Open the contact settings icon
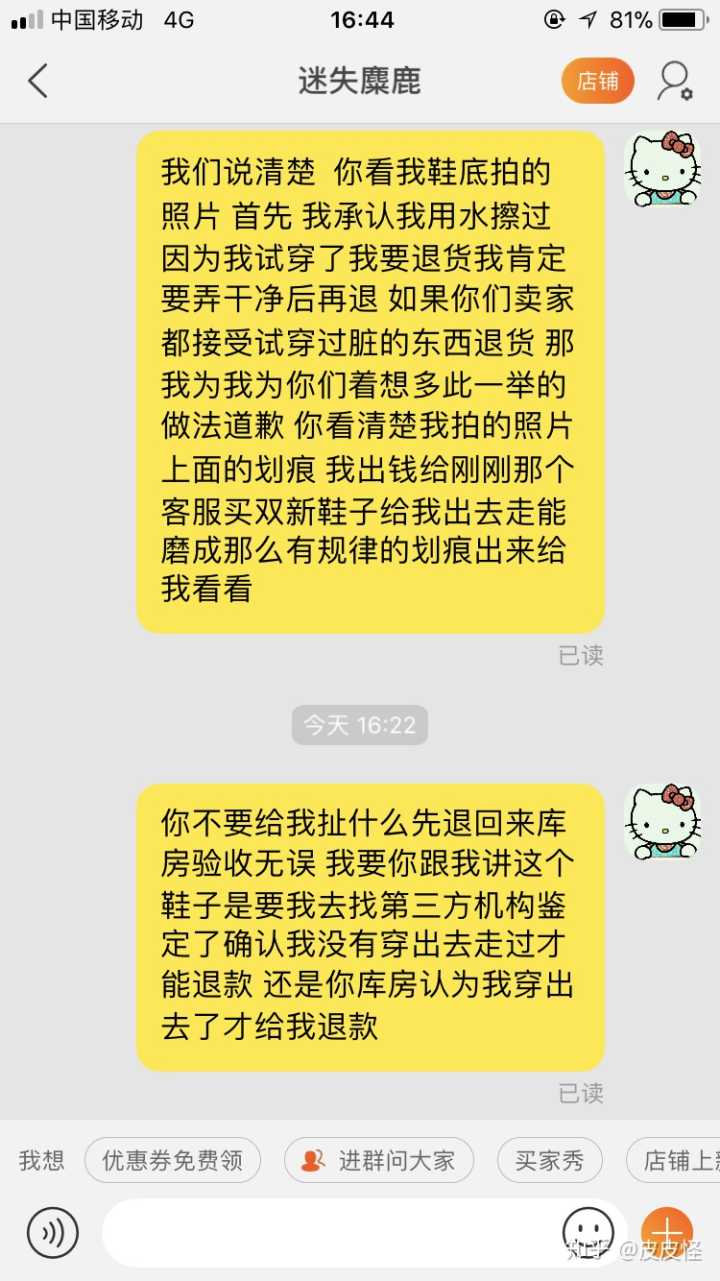The height and width of the screenshot is (1281, 720). click(x=674, y=81)
